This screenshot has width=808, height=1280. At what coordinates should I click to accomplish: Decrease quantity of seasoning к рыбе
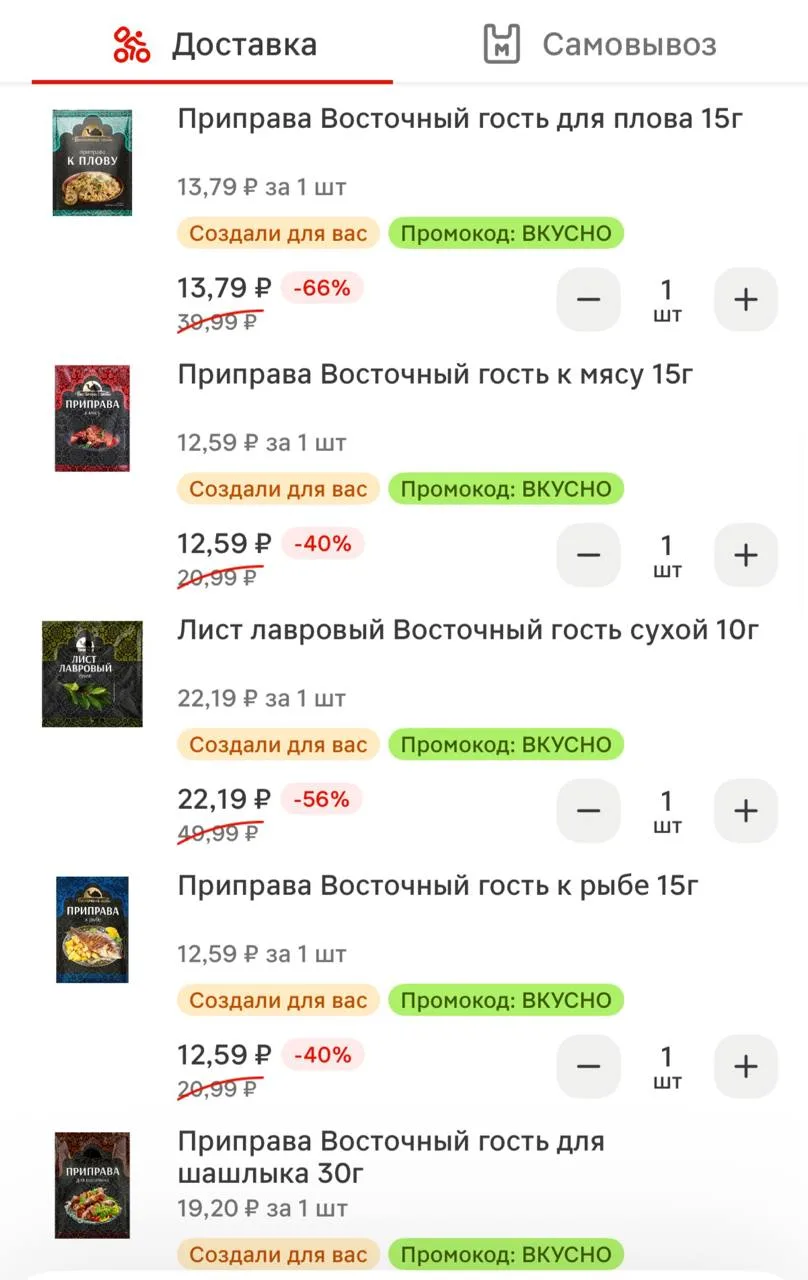coord(589,1066)
